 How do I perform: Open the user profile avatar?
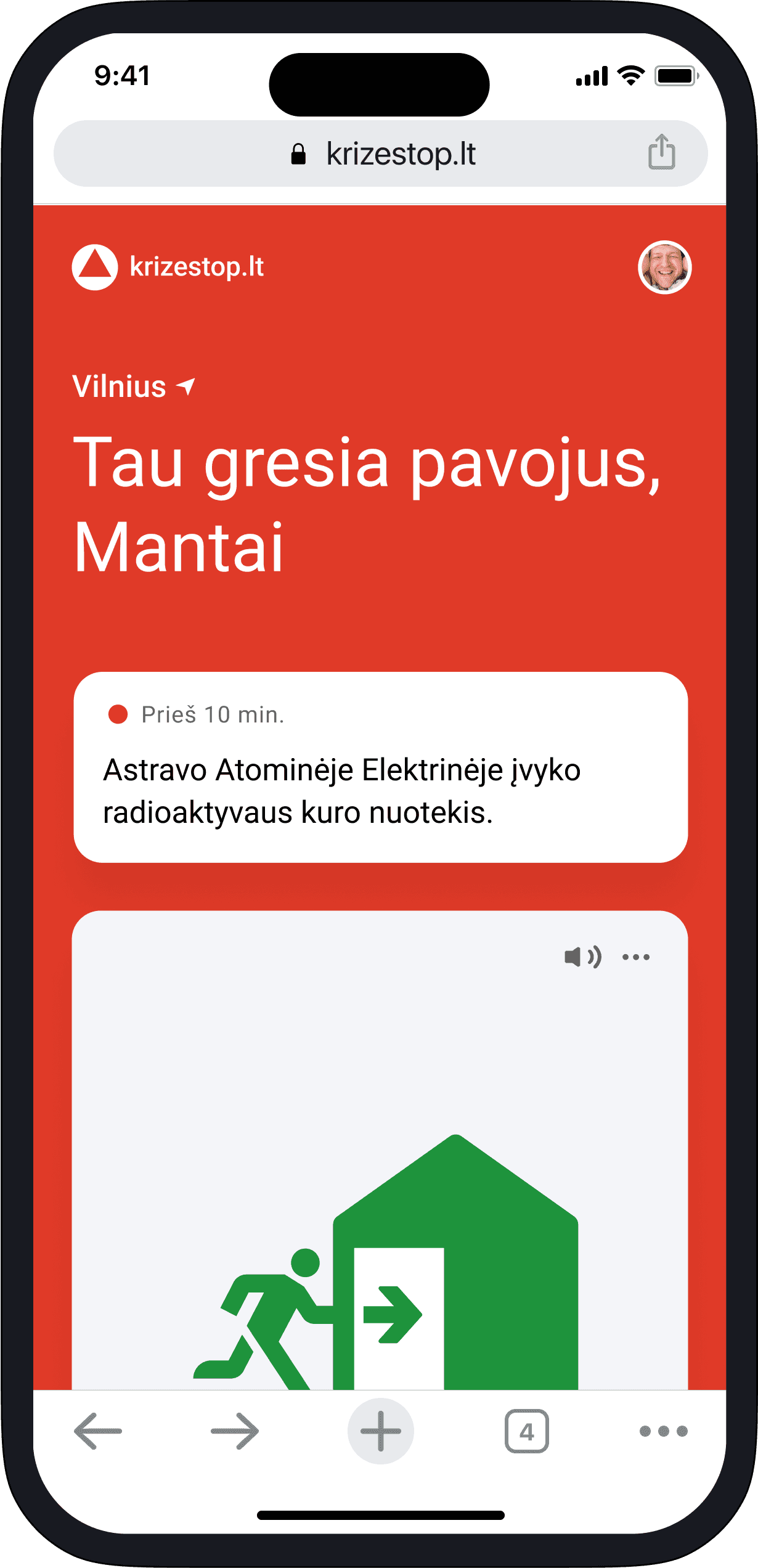coord(664,267)
